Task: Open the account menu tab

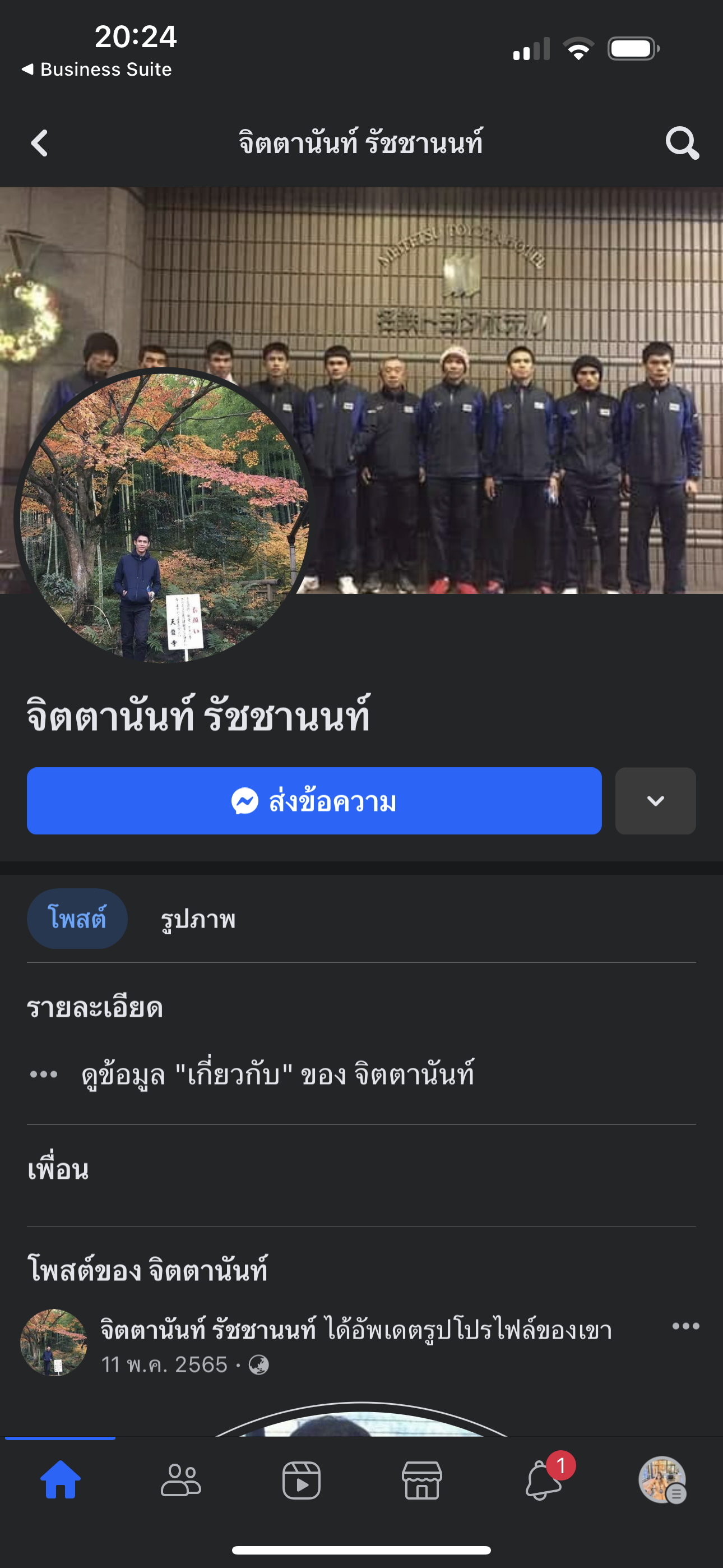Action: tap(662, 1480)
